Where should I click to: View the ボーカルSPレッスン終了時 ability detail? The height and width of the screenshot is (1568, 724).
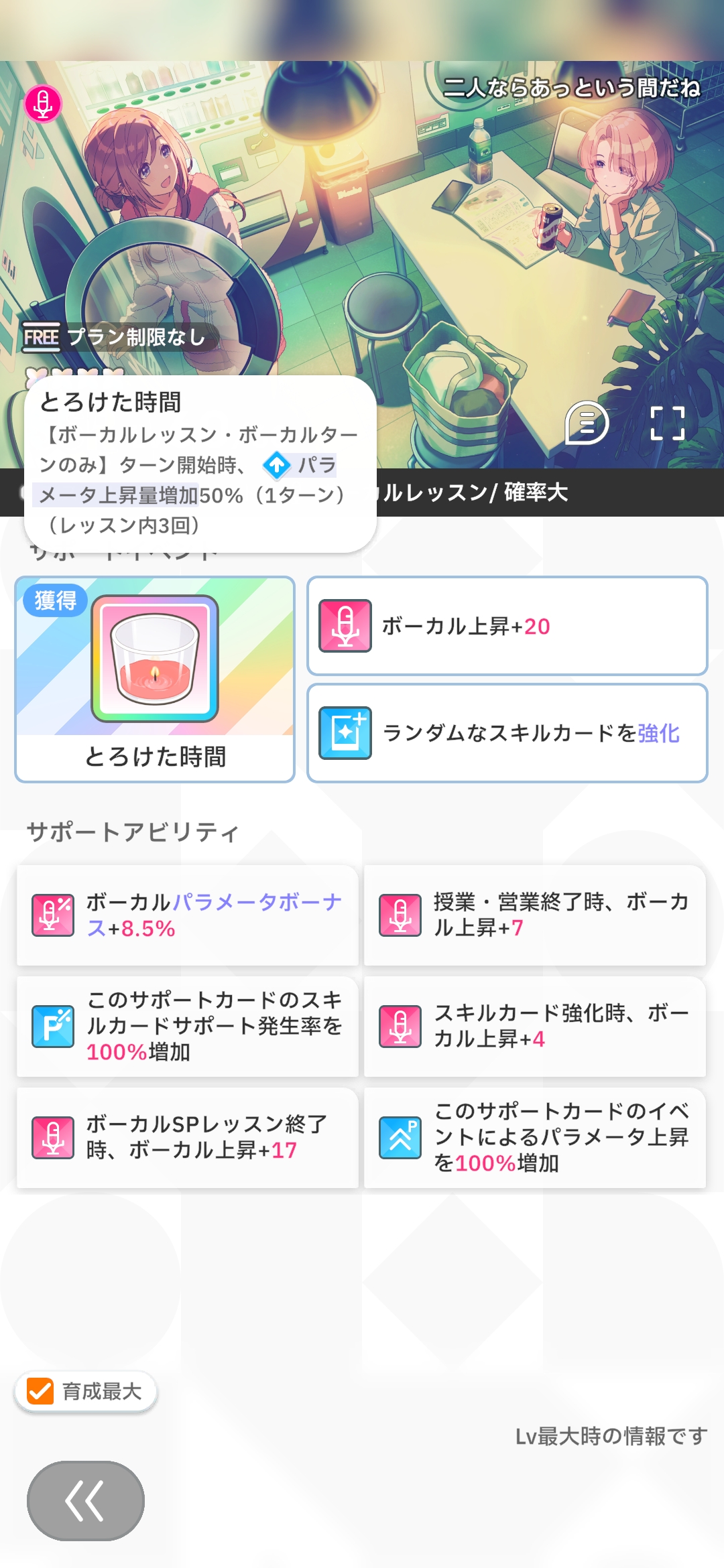point(188,1137)
